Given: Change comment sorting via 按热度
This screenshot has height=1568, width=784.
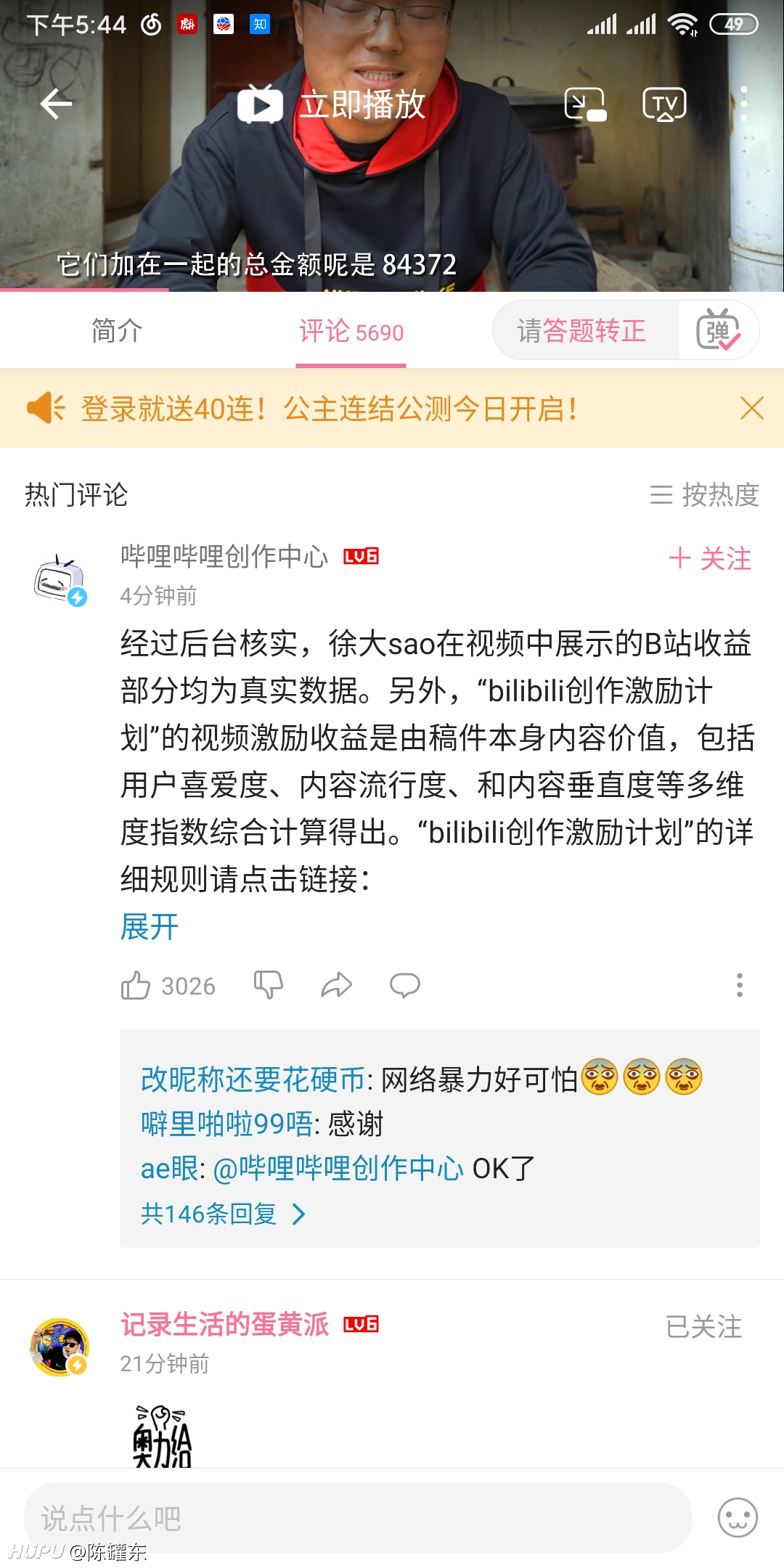Looking at the screenshot, I should coord(704,495).
